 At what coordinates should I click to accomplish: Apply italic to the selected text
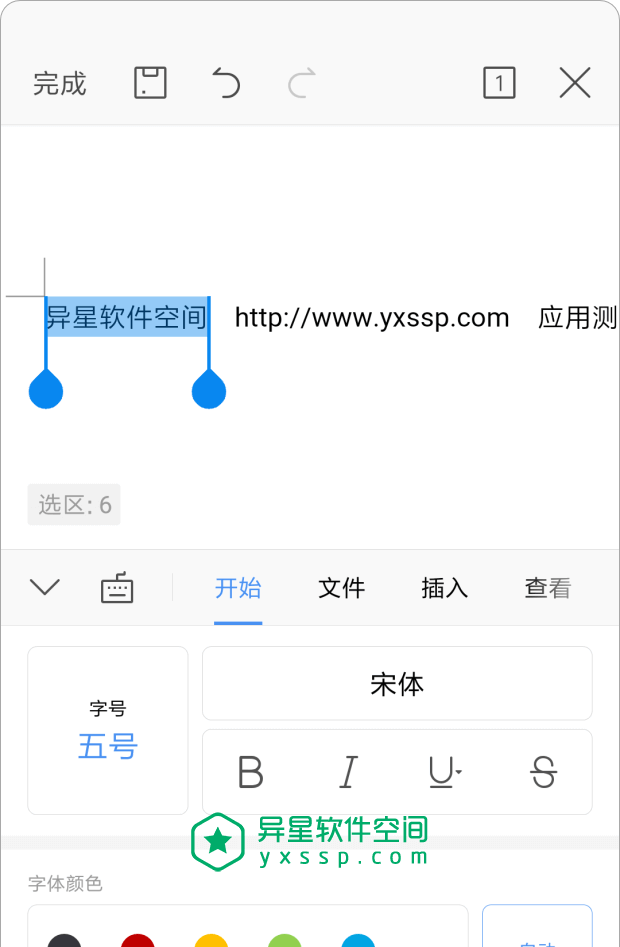348,772
